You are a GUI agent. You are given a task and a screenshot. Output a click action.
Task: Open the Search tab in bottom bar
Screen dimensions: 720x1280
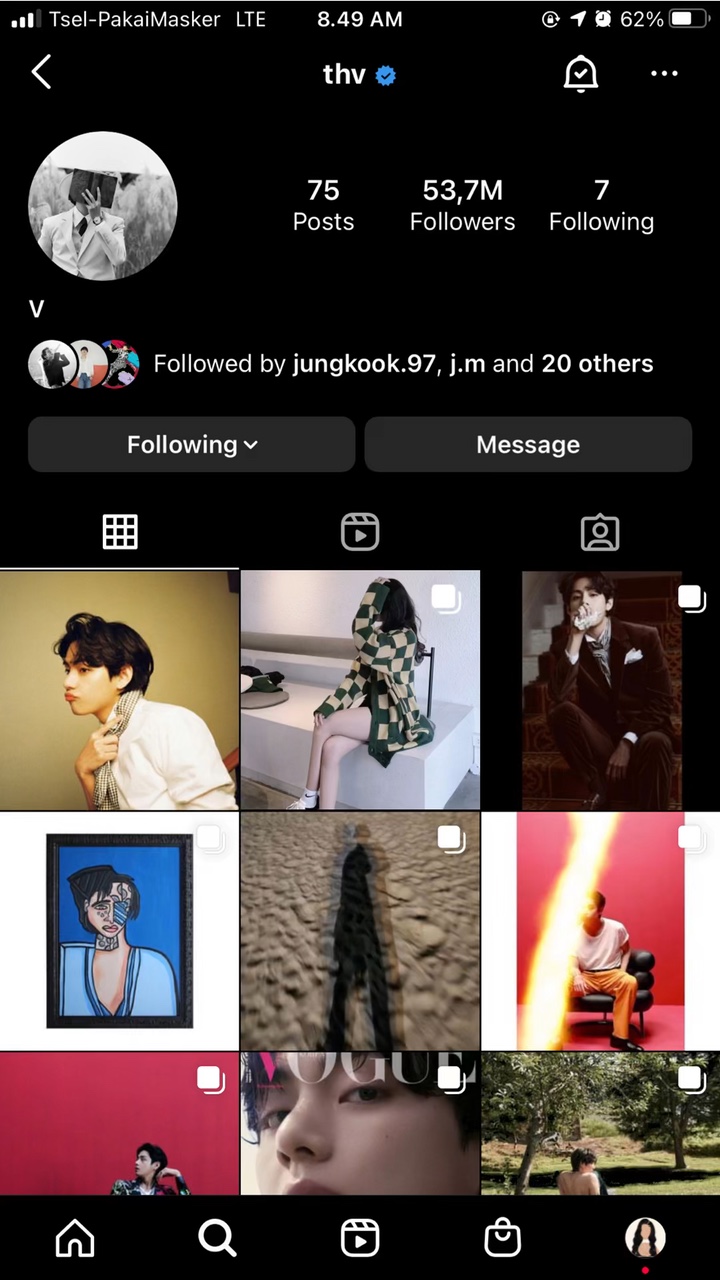(x=217, y=1238)
